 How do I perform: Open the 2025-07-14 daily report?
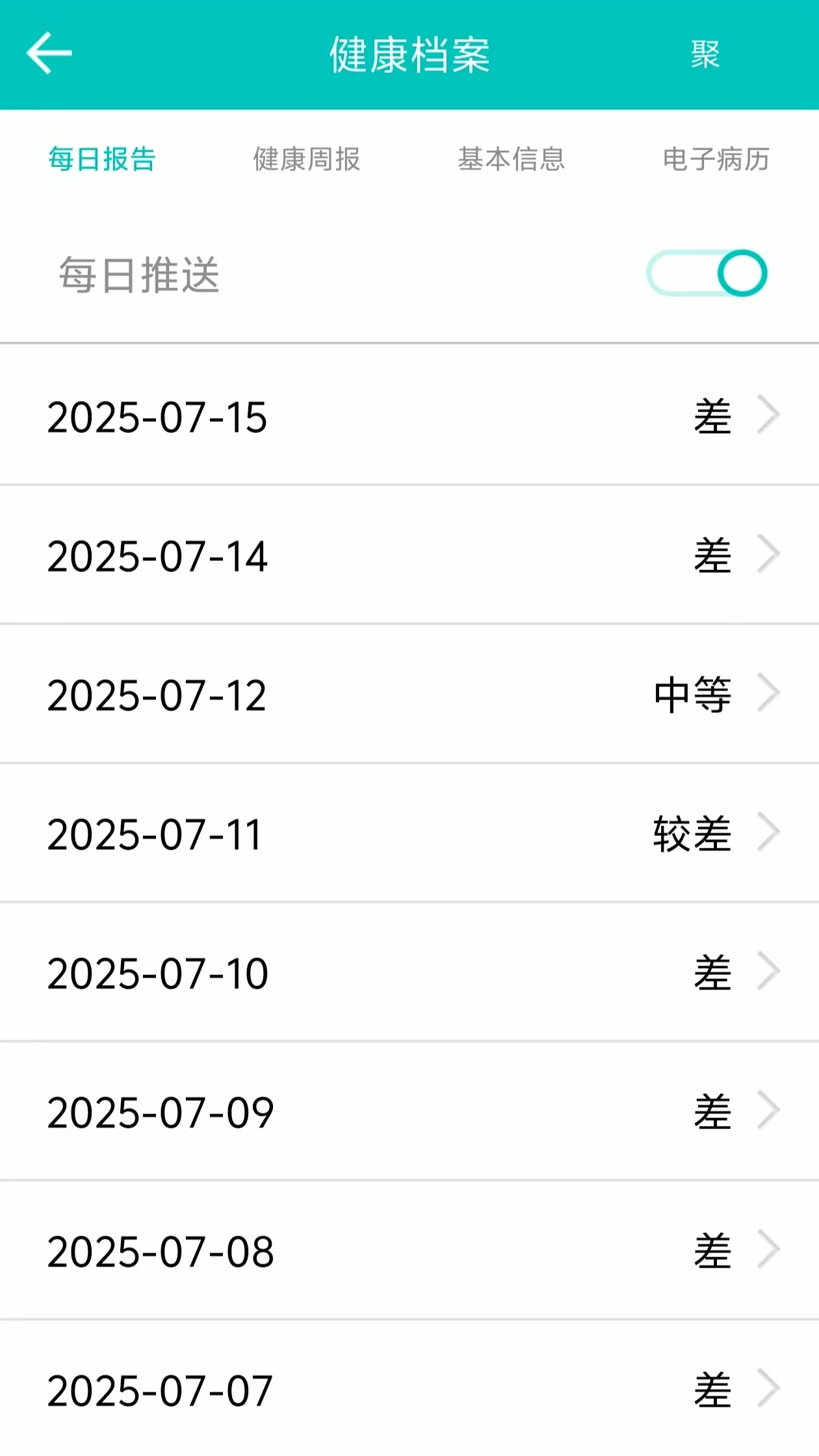409,556
